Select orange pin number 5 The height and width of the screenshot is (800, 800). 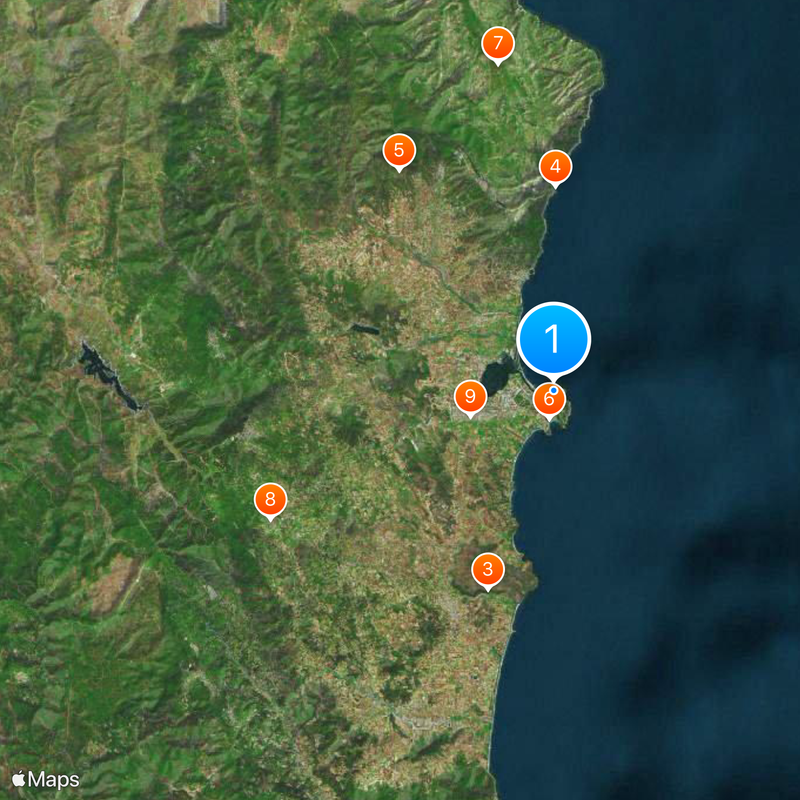coord(399,151)
